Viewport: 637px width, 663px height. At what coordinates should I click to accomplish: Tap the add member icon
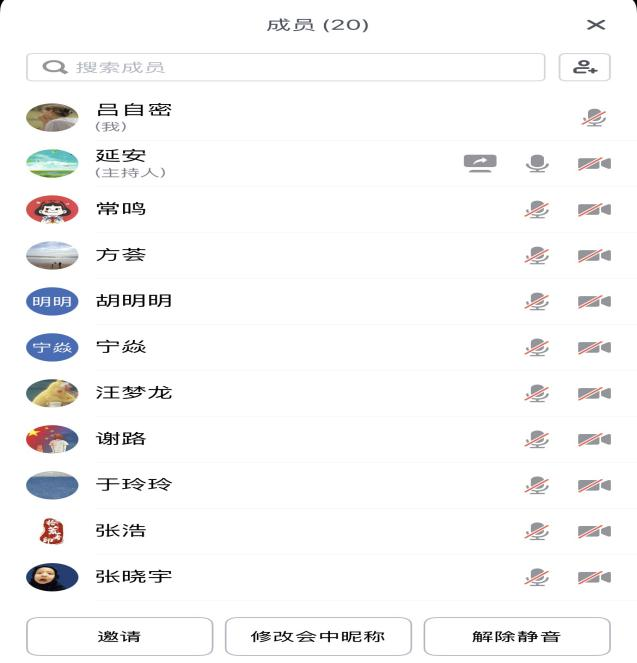coord(585,67)
